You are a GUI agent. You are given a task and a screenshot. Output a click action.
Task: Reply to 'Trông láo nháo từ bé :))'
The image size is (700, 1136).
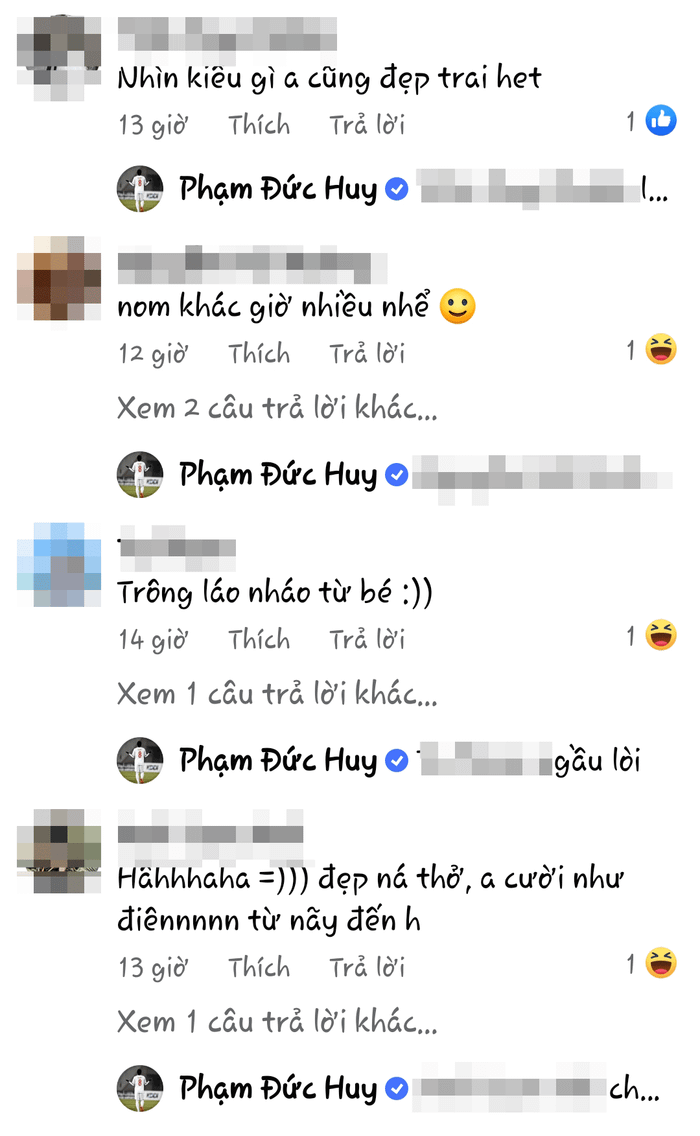point(367,639)
